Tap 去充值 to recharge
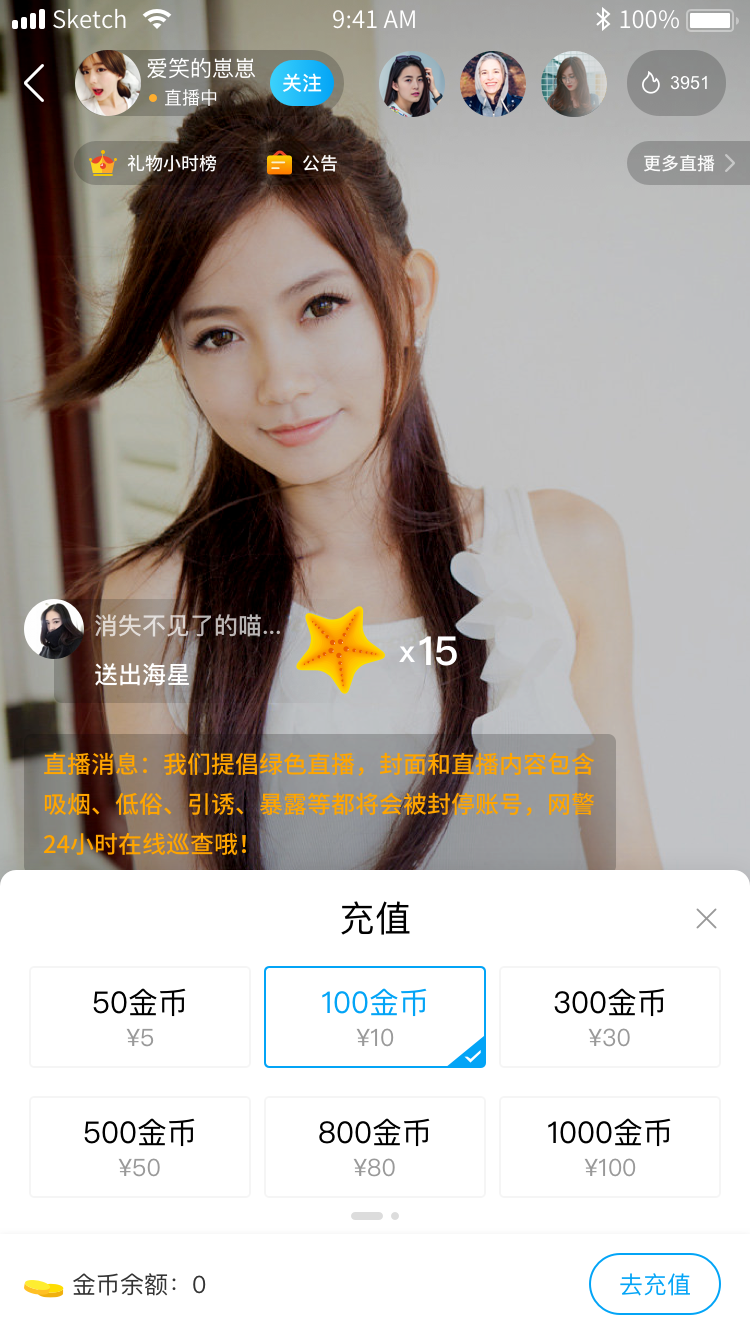Viewport: 750px width, 1334px height. pyautogui.click(x=655, y=1284)
